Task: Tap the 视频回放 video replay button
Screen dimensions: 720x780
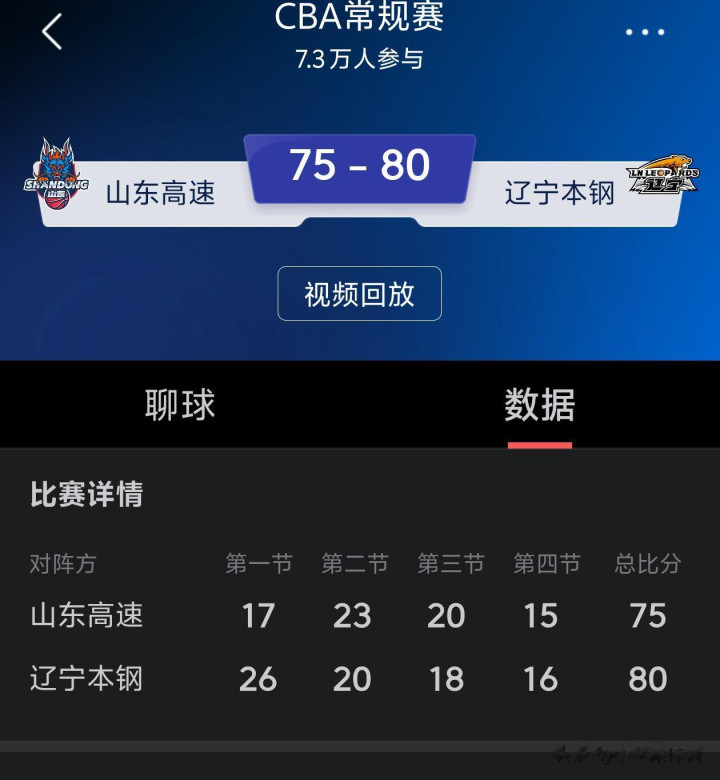Action: (359, 294)
